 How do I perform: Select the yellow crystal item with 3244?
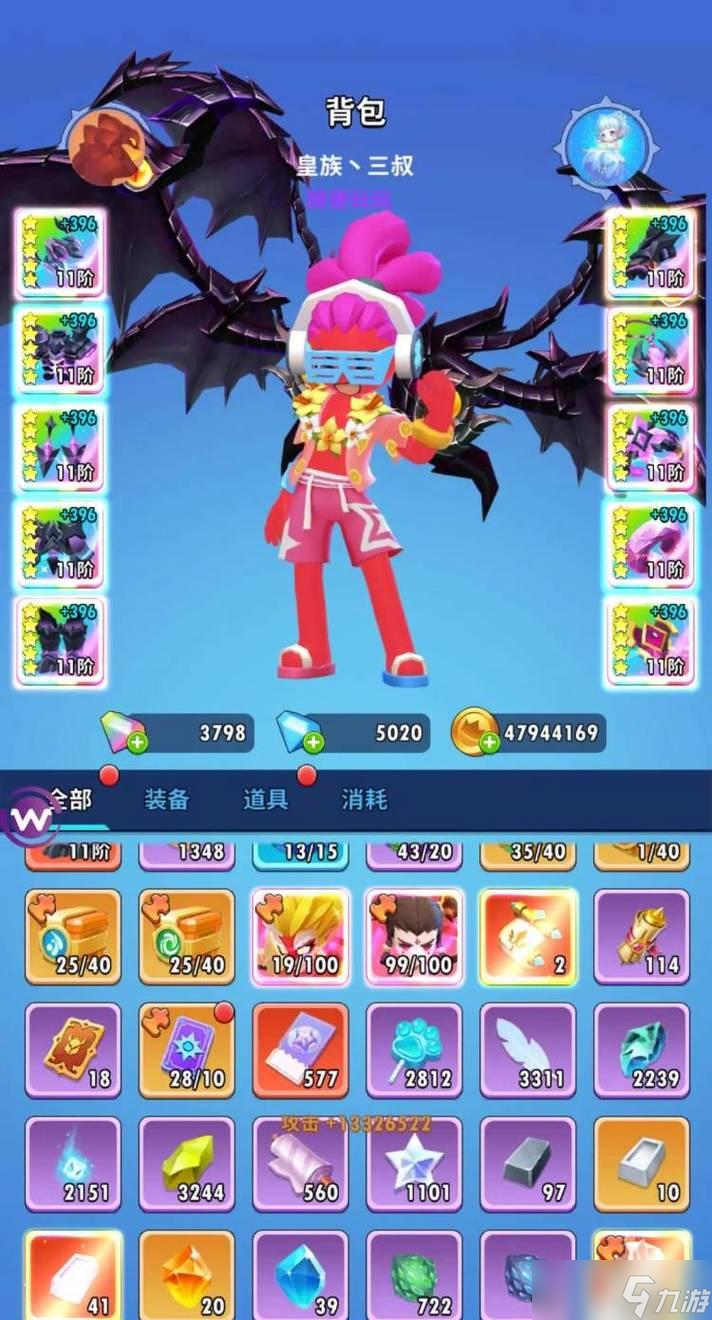[186, 1164]
